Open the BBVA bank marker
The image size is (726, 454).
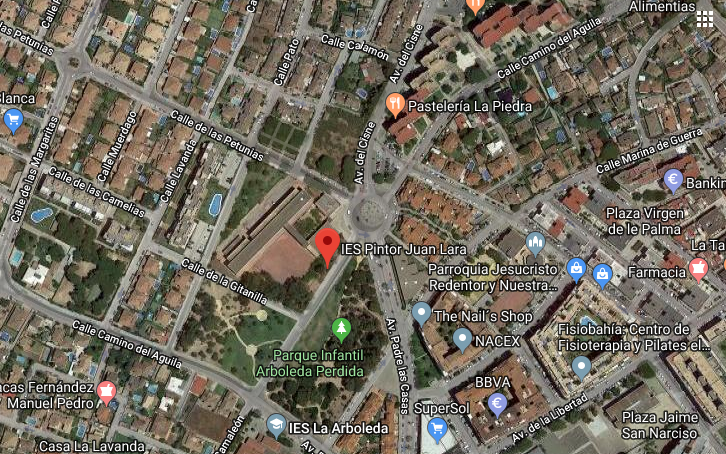coord(496,404)
